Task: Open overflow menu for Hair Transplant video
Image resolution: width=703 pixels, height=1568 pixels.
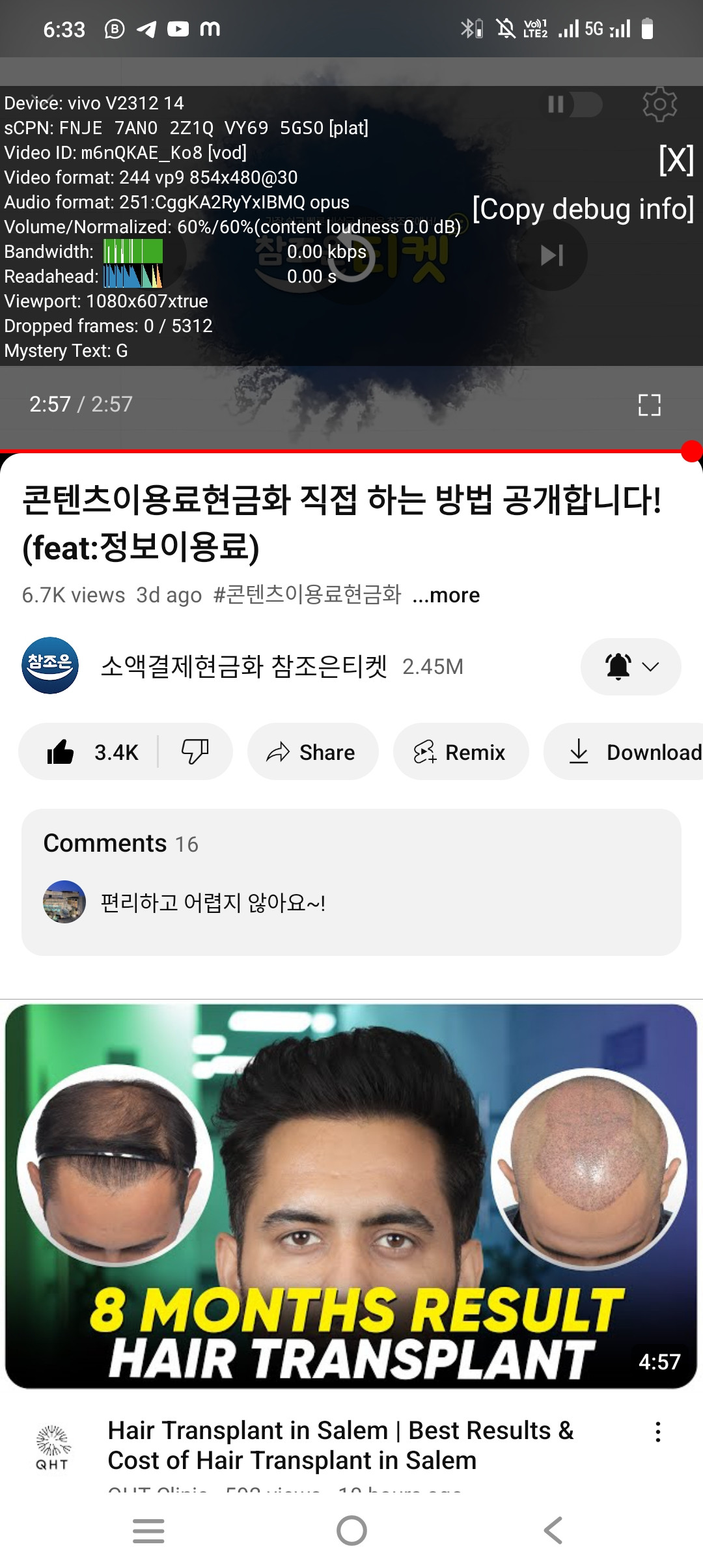Action: [x=658, y=1432]
